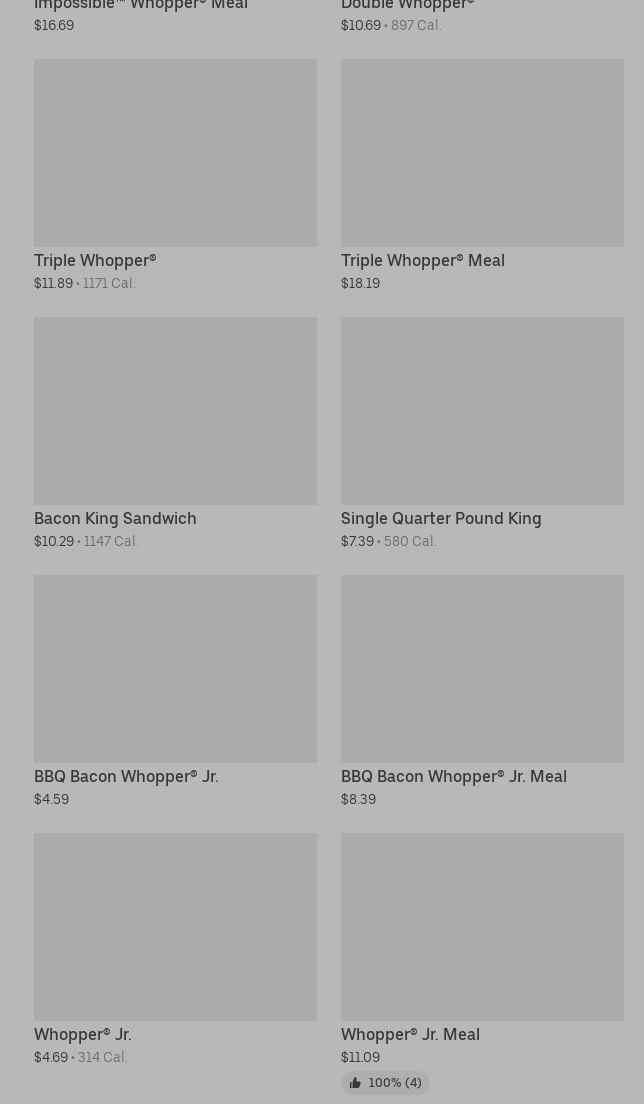Choose the BBQ Bacon Whopper Jr. item
644x1104 pixels.
175,691
